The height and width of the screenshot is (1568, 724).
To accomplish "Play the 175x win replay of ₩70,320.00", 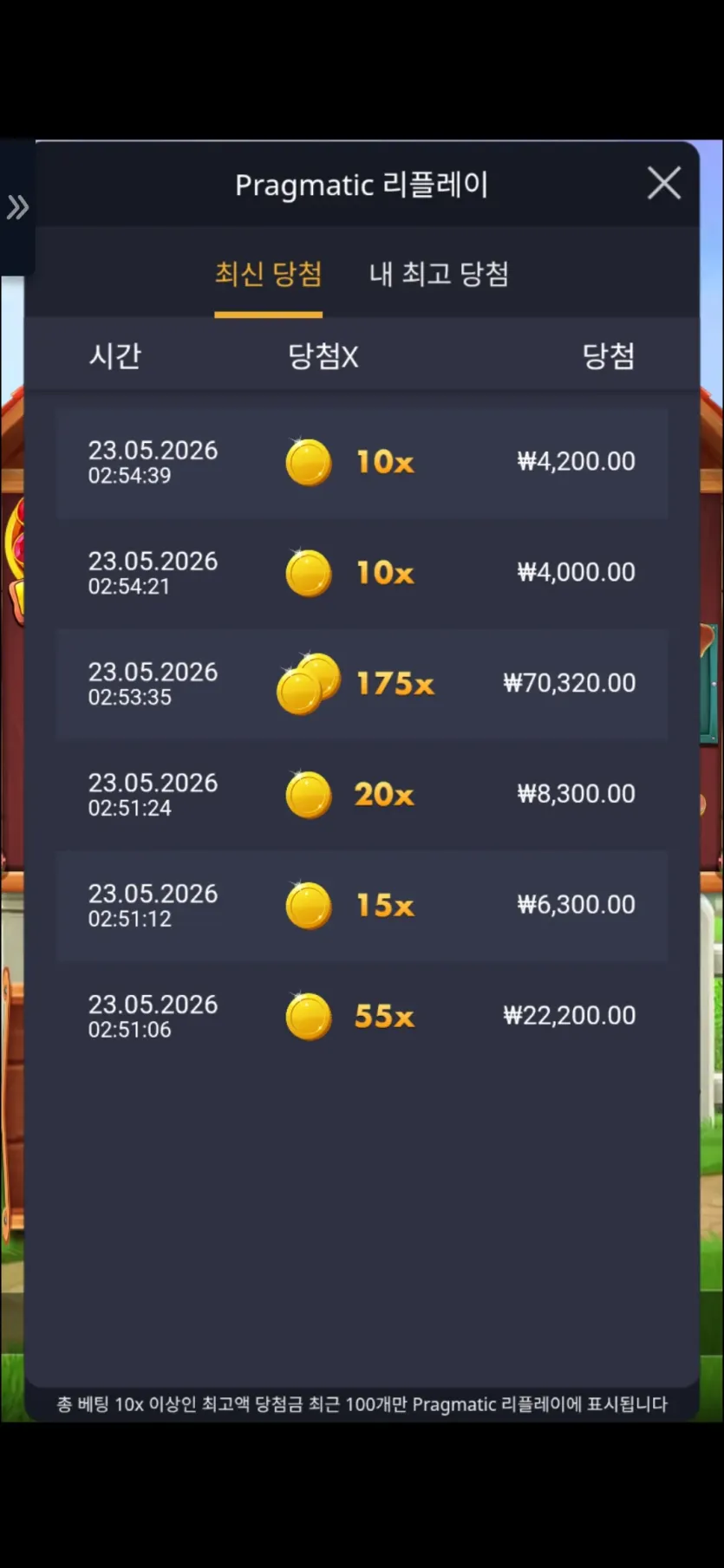I will [x=362, y=684].
